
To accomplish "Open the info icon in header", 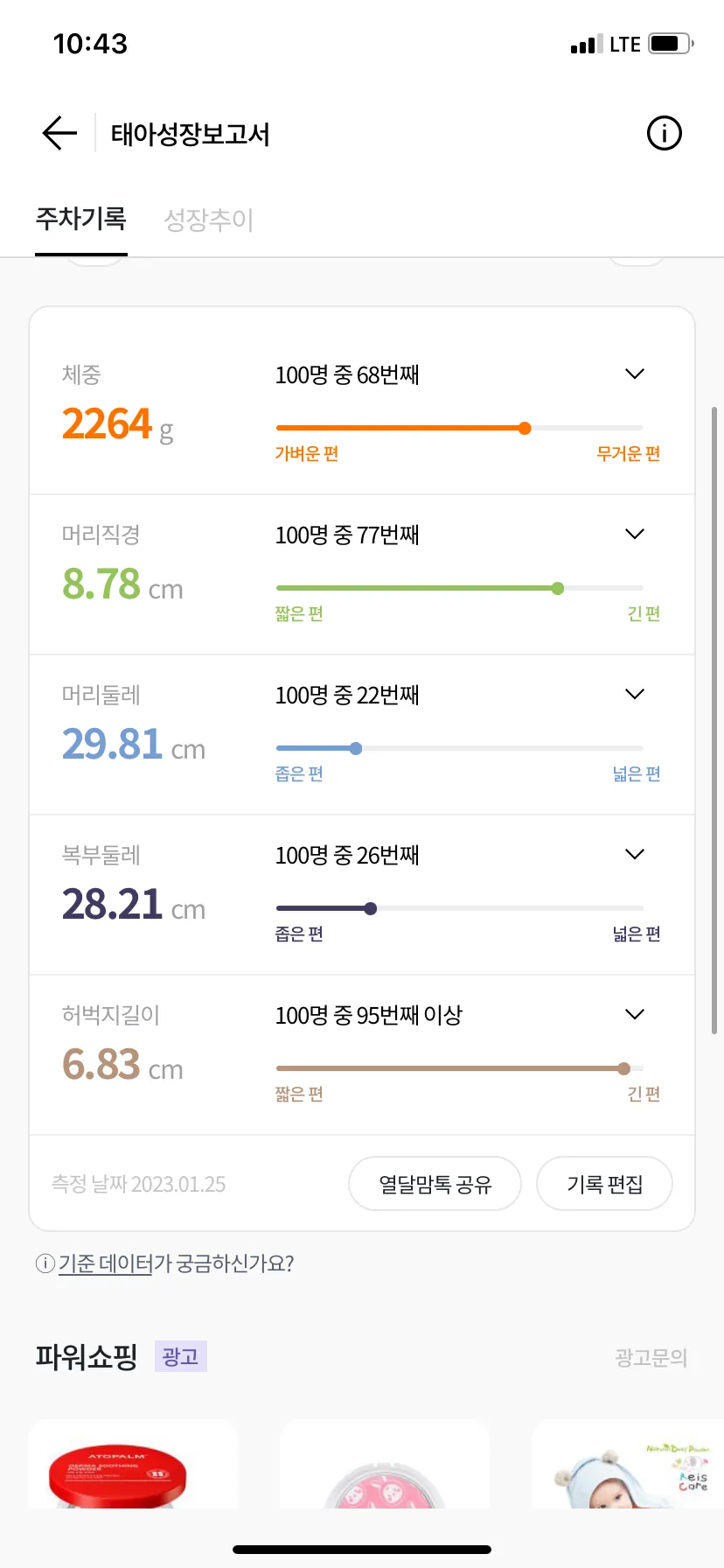I will click(x=664, y=133).
